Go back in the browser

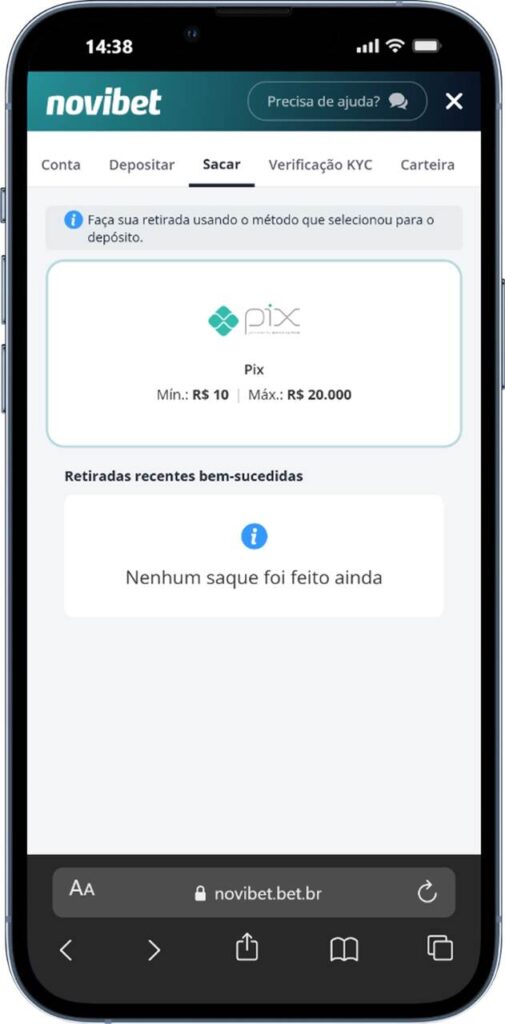pyautogui.click(x=66, y=950)
